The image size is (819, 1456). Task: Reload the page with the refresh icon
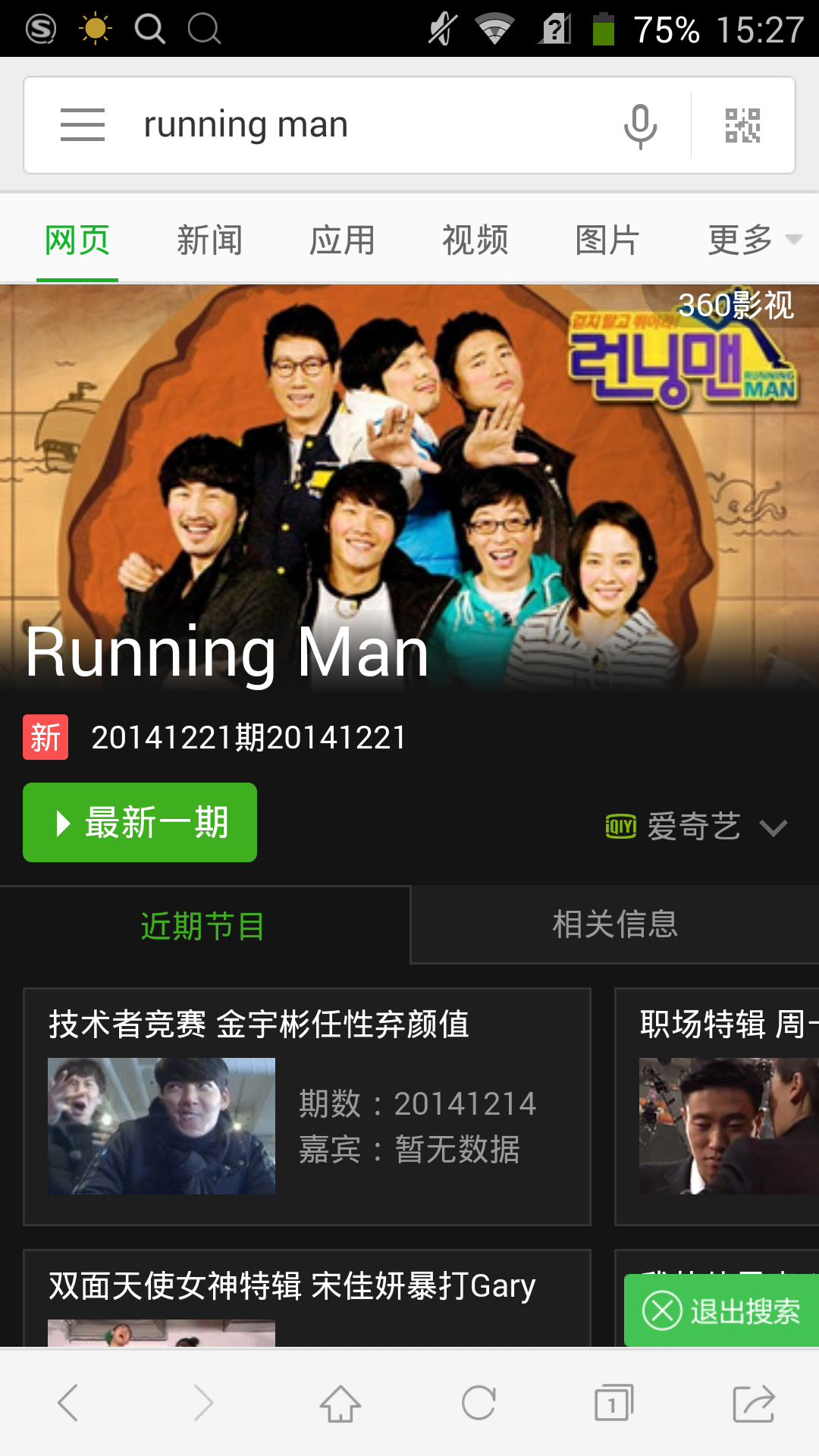coord(479,1403)
